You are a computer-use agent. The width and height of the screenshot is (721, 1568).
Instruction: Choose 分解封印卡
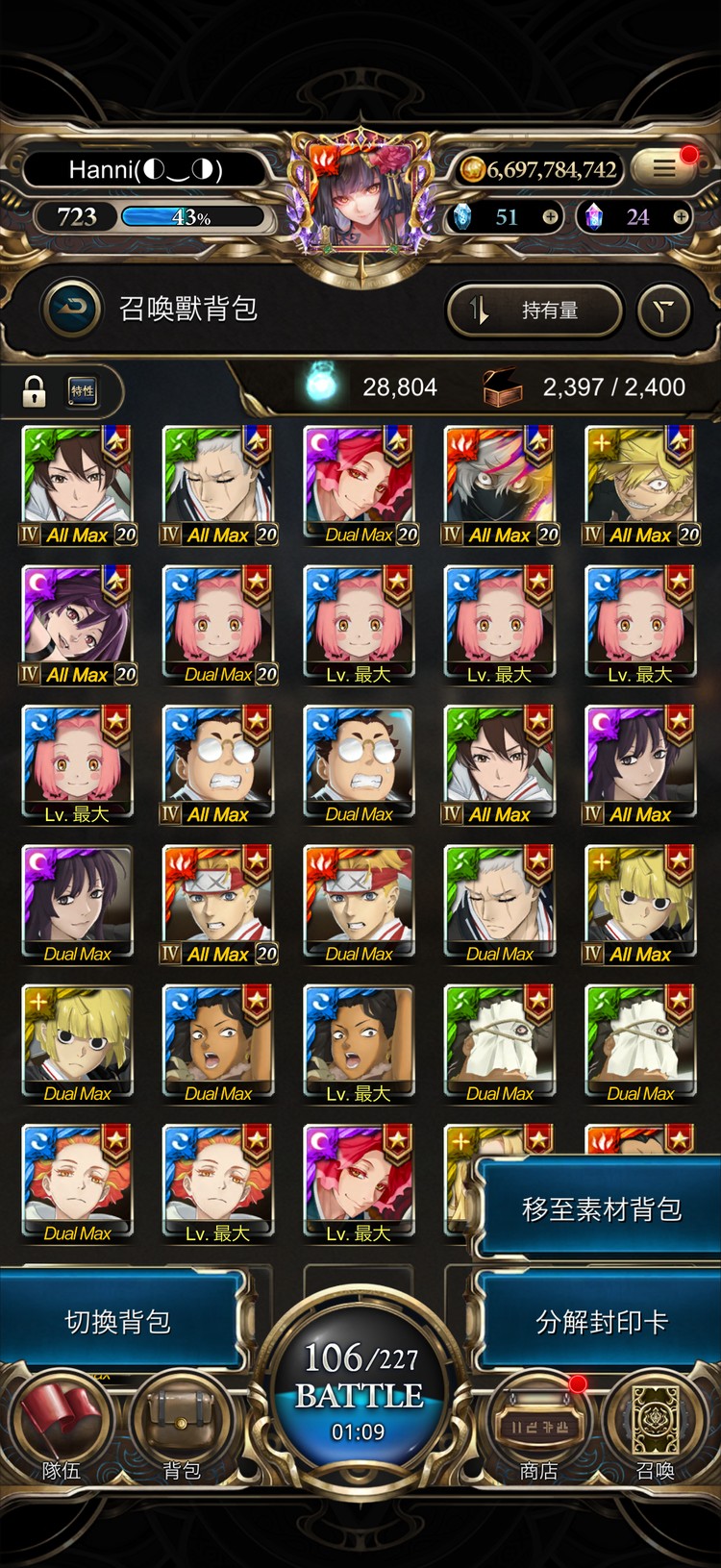pos(600,1322)
